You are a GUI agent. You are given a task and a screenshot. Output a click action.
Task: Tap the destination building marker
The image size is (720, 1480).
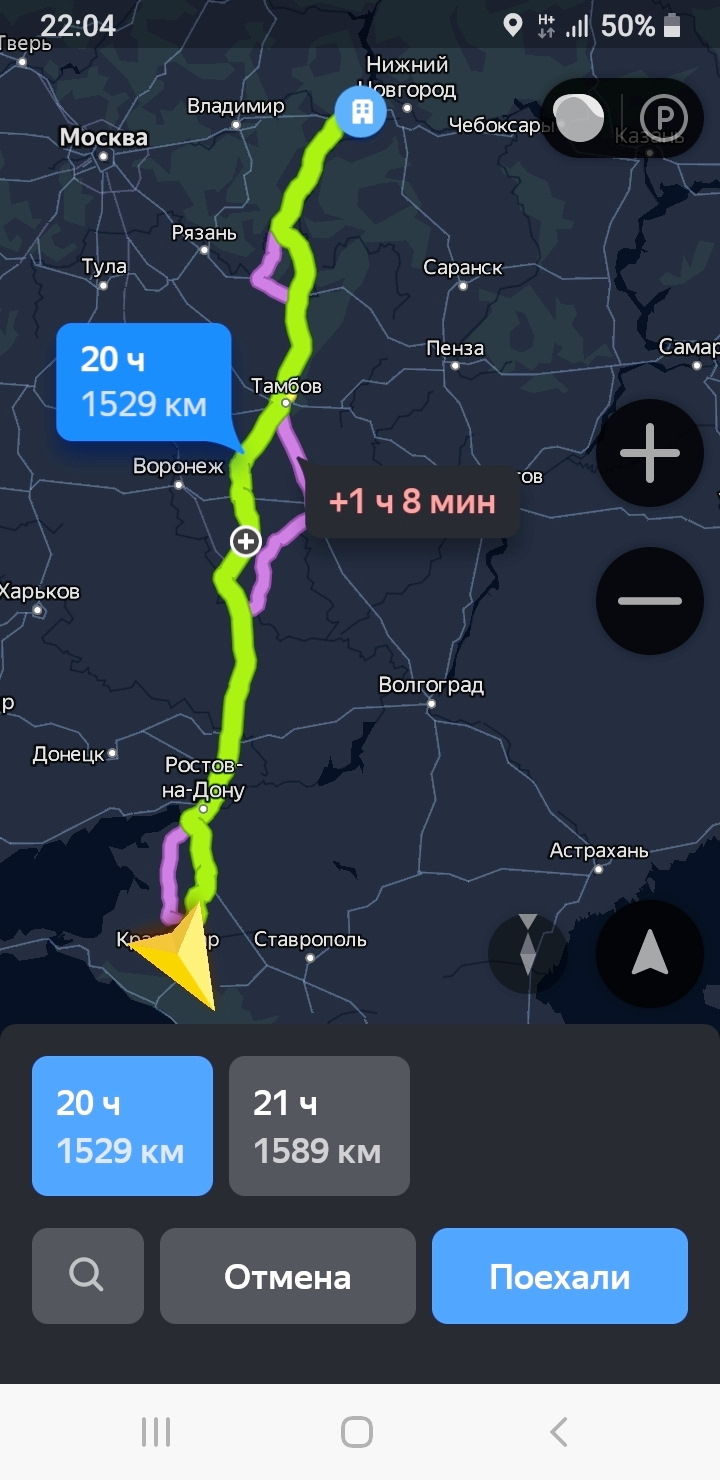tap(361, 110)
